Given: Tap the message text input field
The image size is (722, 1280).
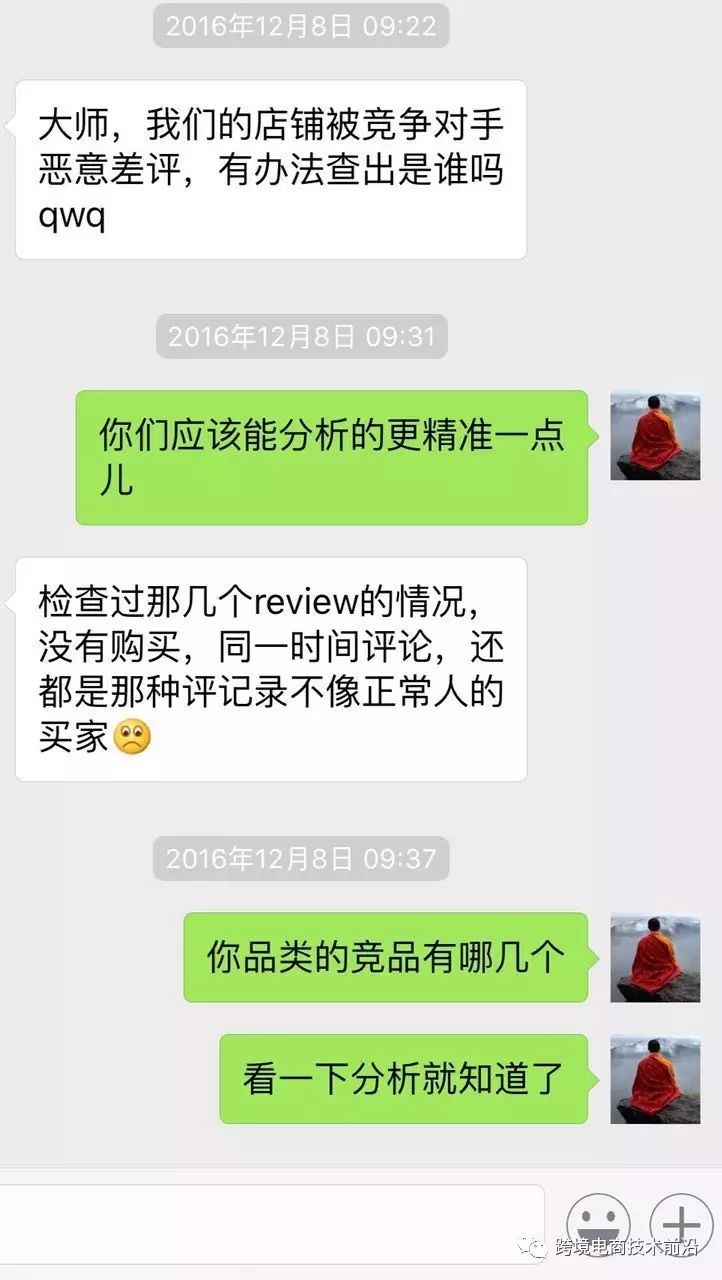Looking at the screenshot, I should [x=270, y=1222].
